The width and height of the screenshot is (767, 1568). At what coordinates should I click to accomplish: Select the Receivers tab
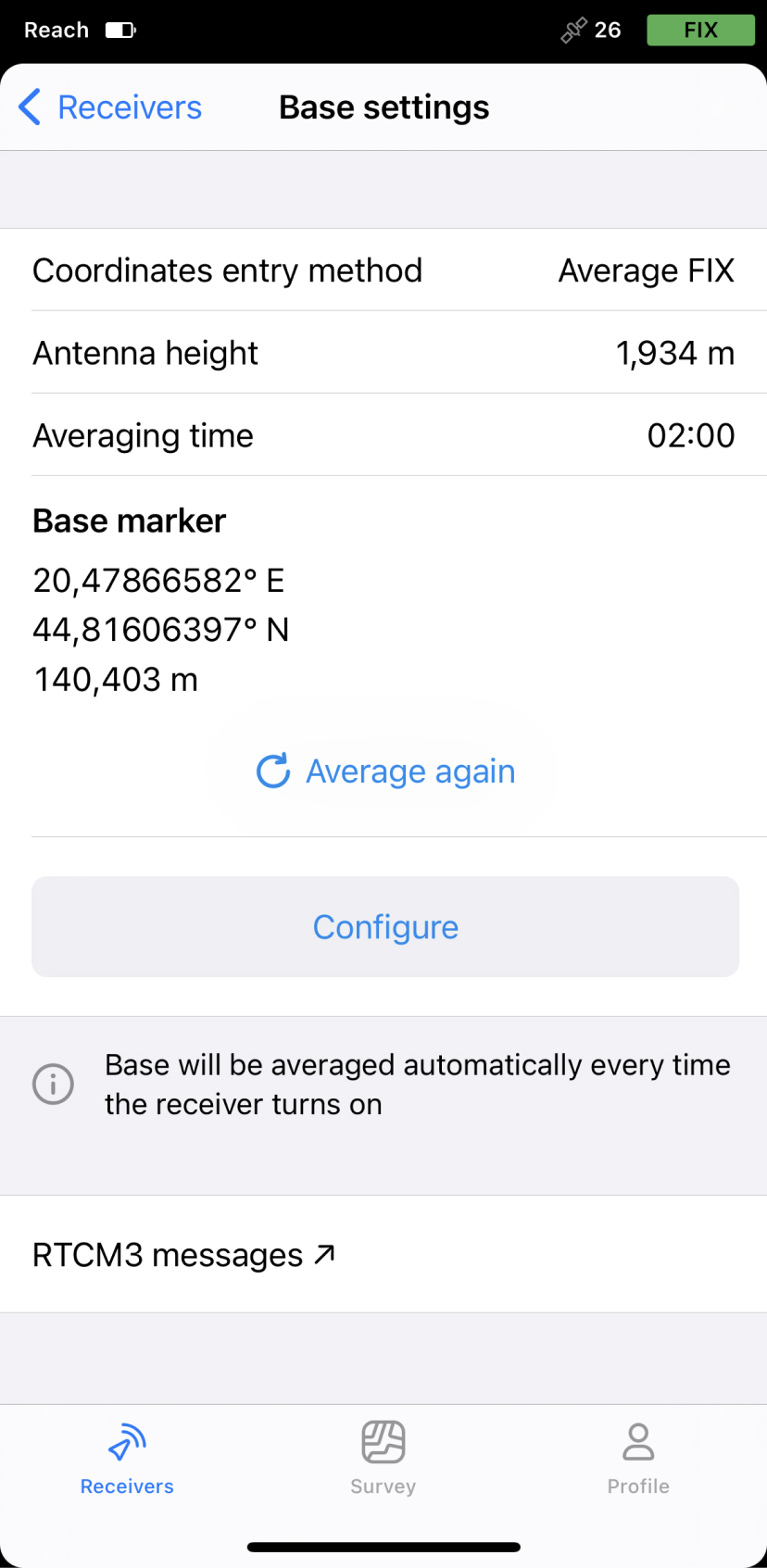pyautogui.click(x=127, y=1459)
